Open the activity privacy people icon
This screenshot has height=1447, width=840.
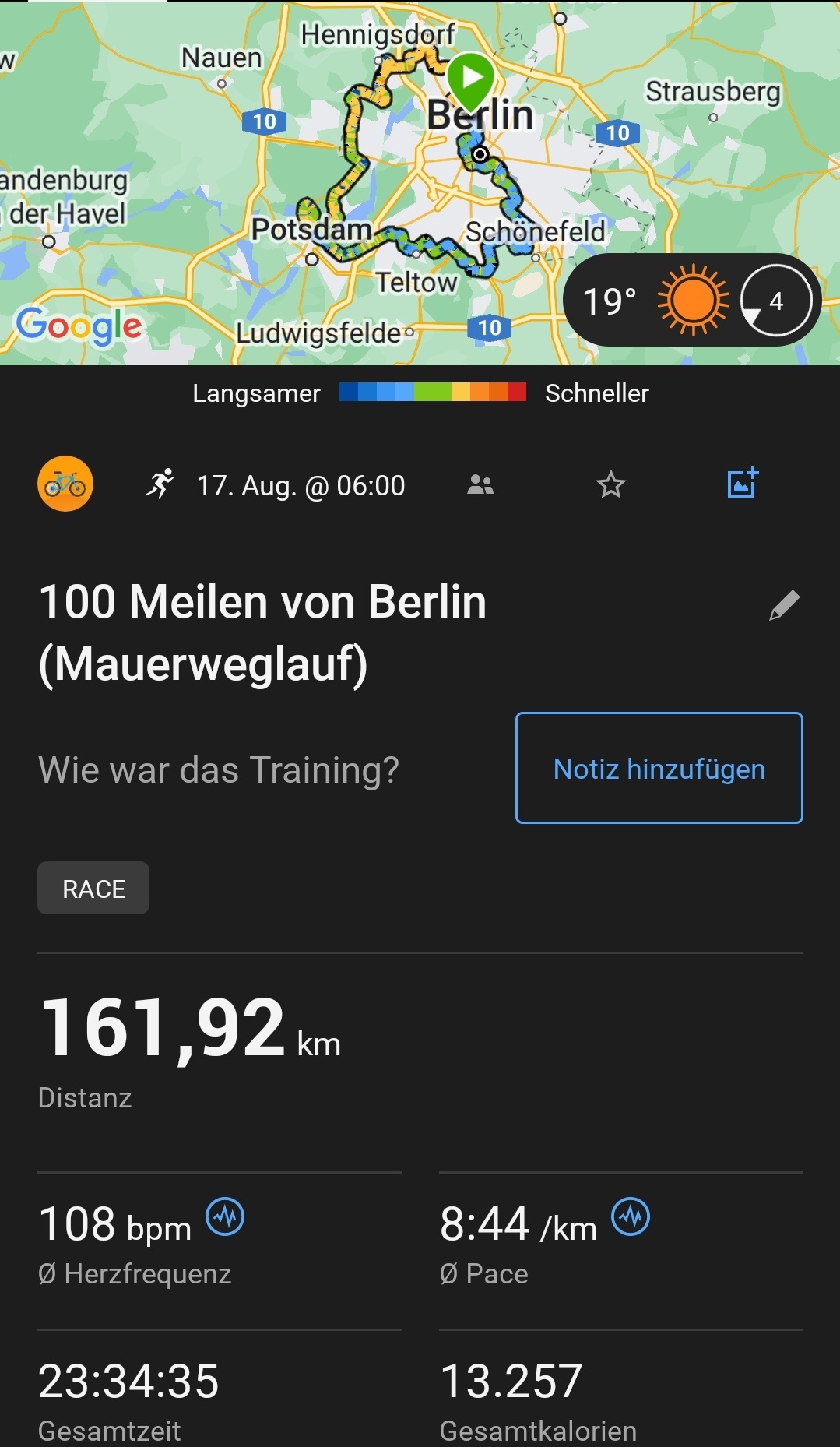(x=480, y=485)
